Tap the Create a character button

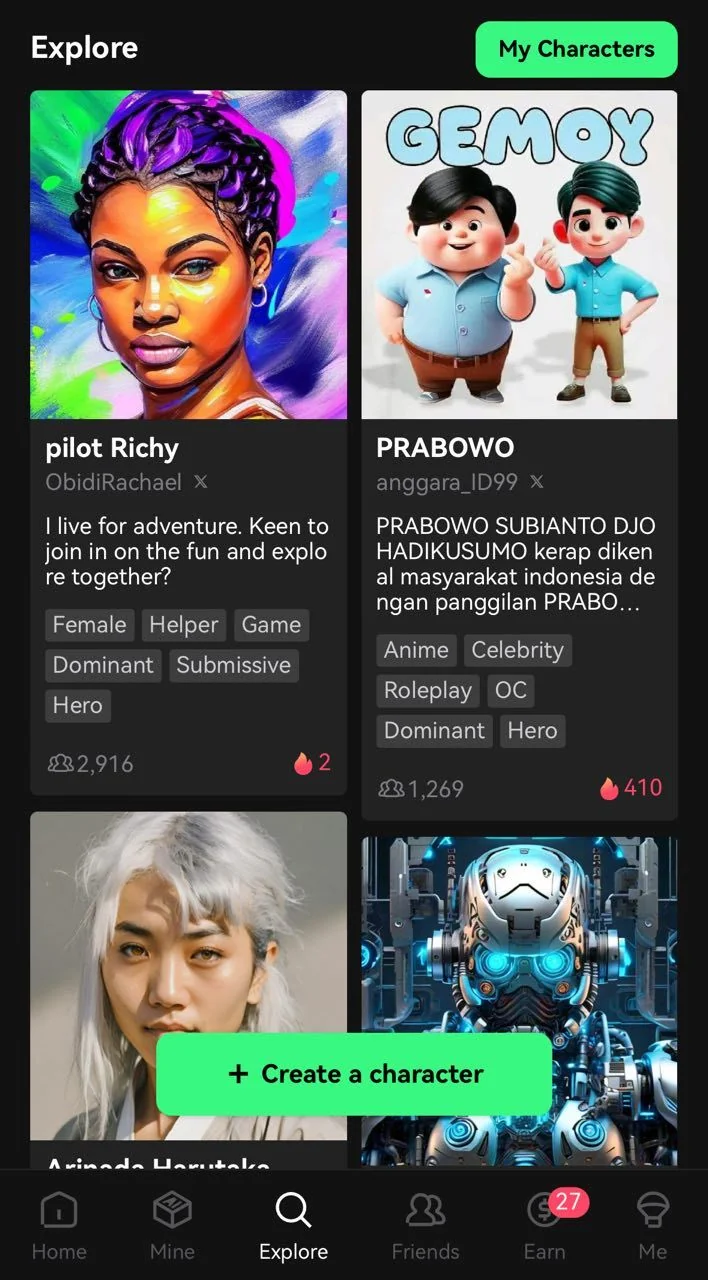click(354, 1074)
